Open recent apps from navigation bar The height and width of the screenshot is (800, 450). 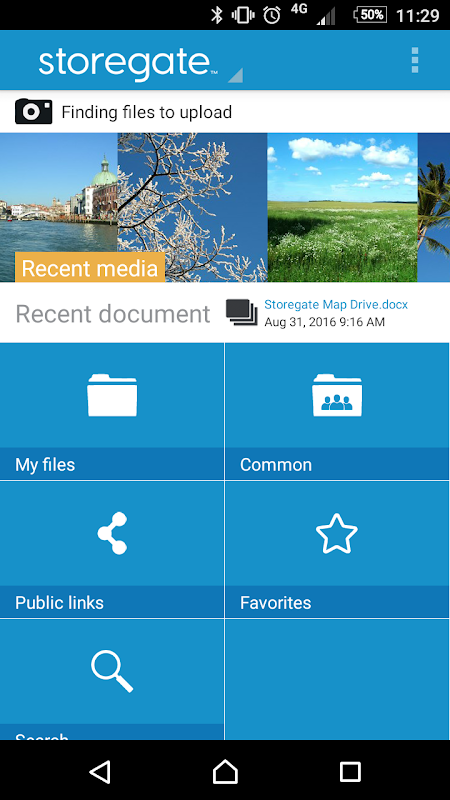350,771
